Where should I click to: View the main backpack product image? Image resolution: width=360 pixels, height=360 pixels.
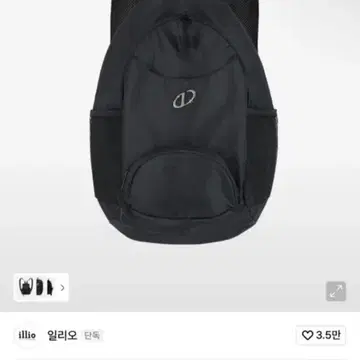[183, 122]
